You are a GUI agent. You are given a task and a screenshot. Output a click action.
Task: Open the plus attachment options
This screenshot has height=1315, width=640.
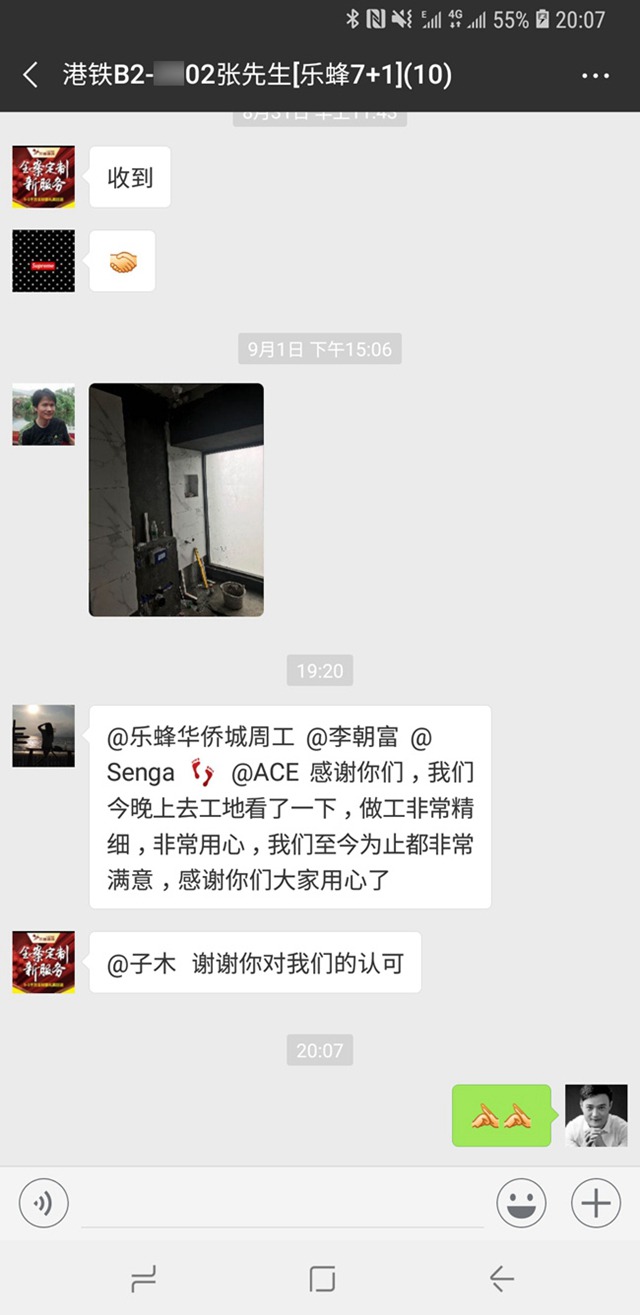(596, 1202)
